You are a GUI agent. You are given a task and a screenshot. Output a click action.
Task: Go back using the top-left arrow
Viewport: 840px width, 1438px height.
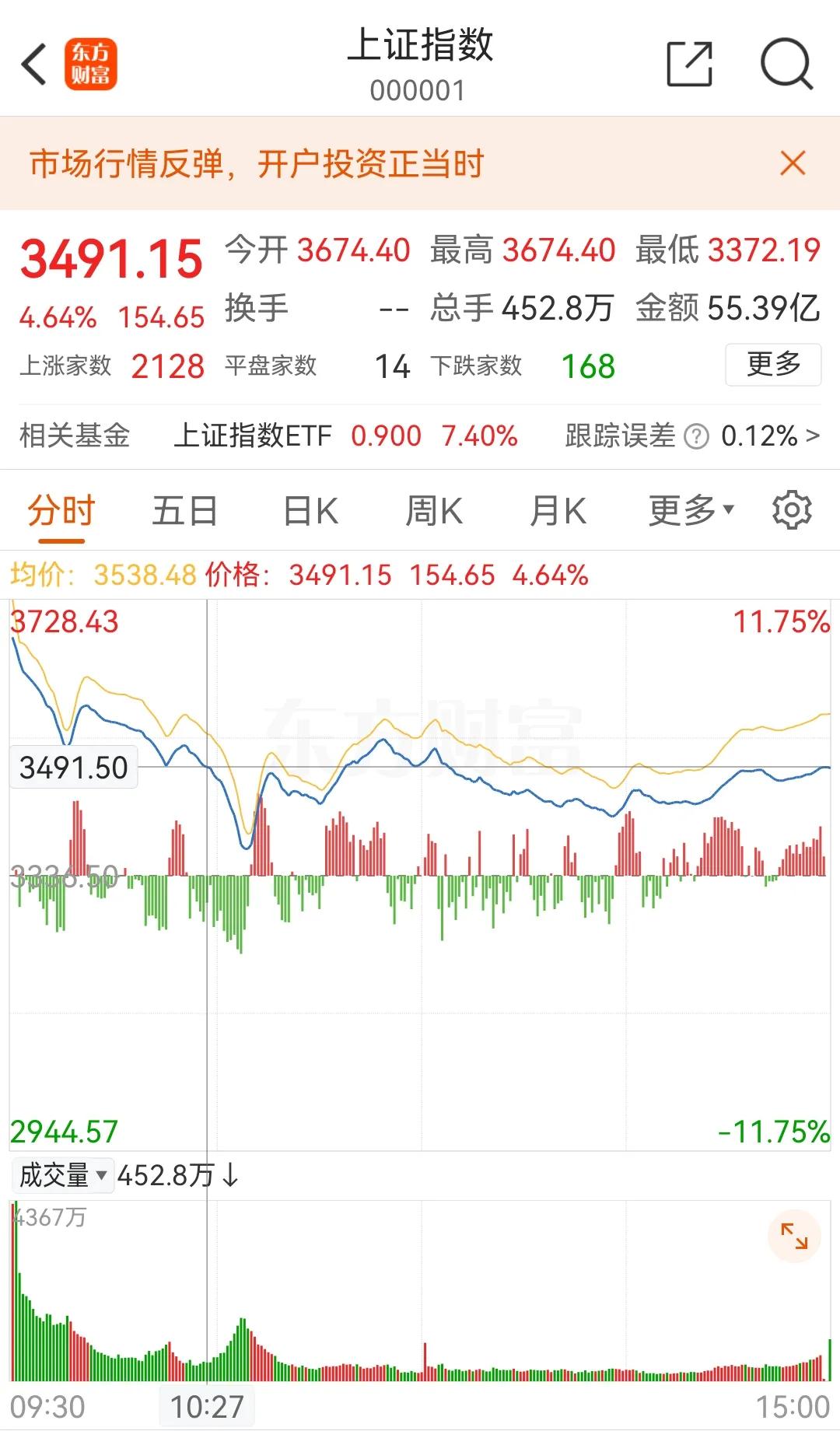click(33, 64)
